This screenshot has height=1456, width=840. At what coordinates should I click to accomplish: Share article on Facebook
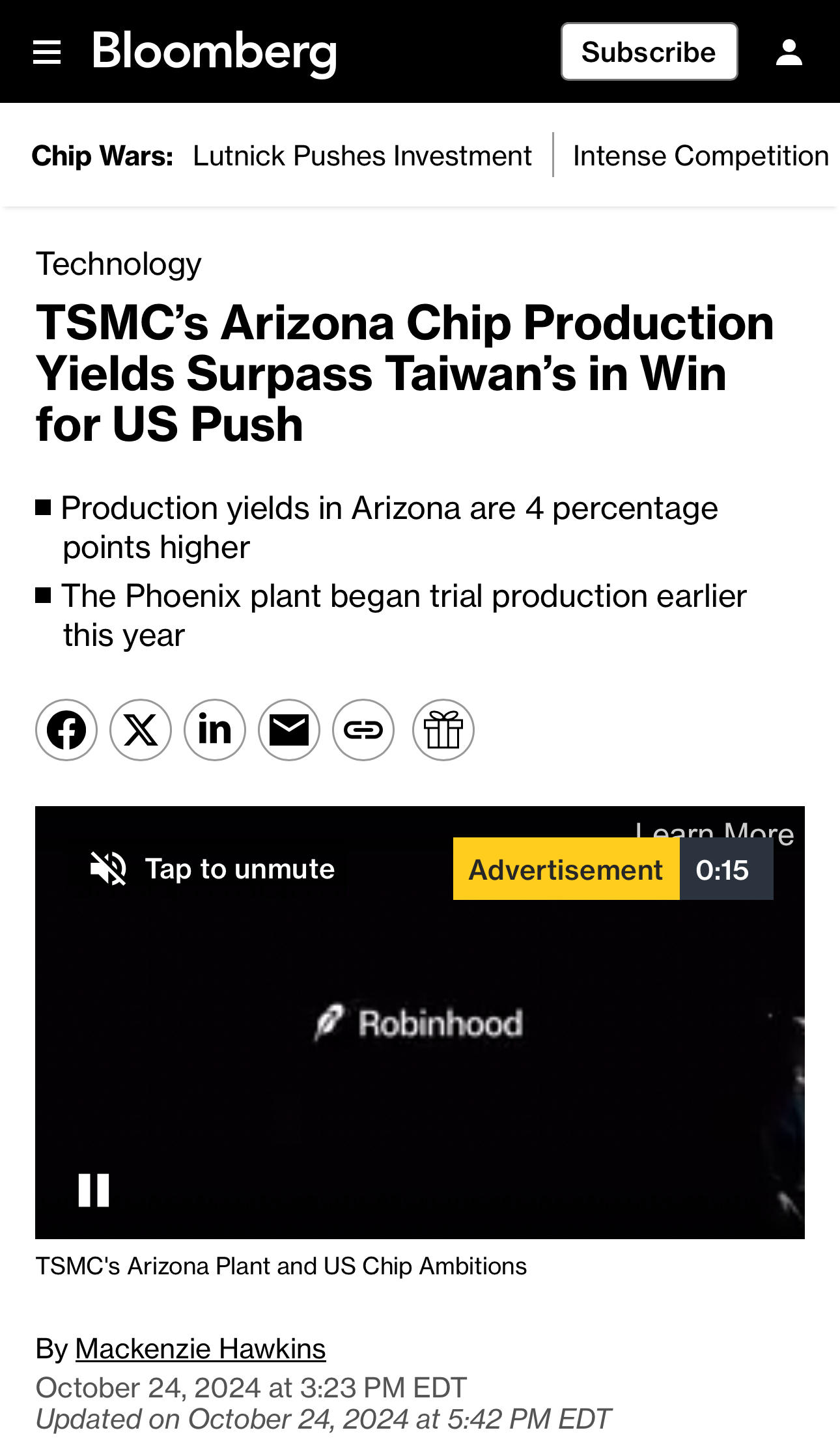click(x=66, y=730)
